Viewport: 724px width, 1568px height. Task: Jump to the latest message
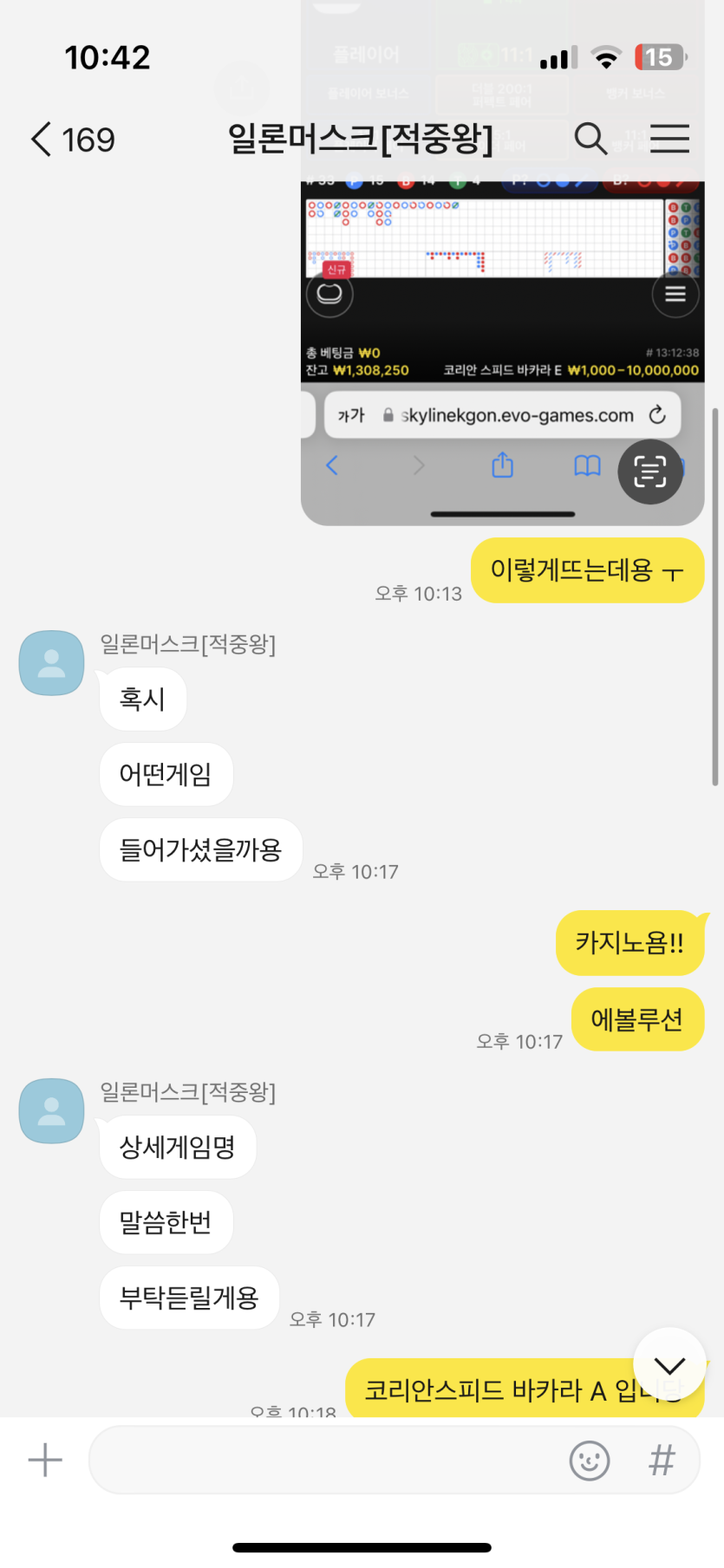(669, 1365)
